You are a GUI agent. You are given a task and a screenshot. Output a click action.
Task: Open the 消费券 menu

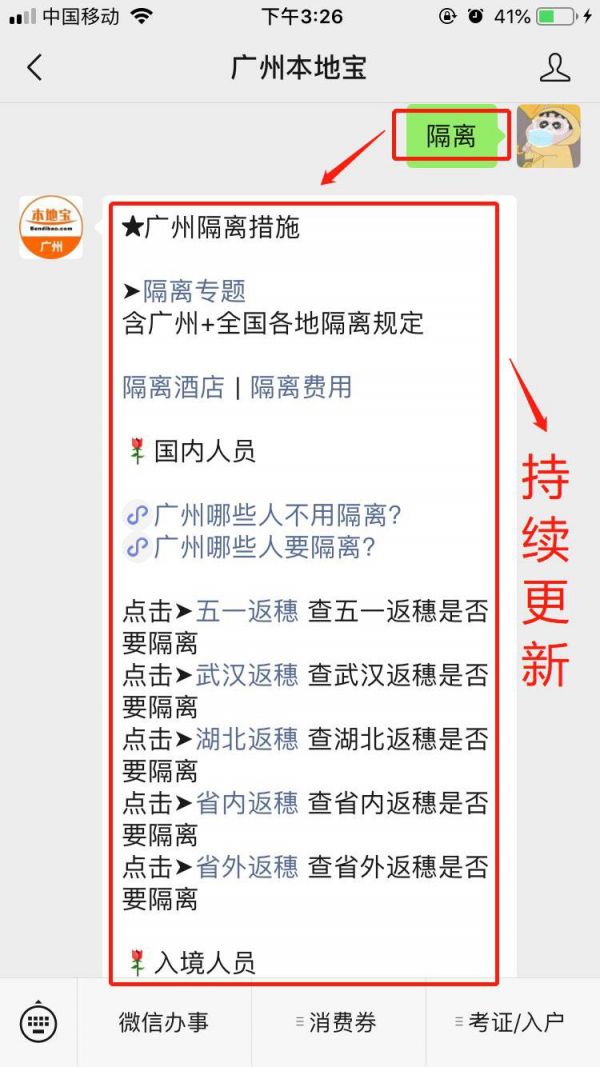(338, 1022)
